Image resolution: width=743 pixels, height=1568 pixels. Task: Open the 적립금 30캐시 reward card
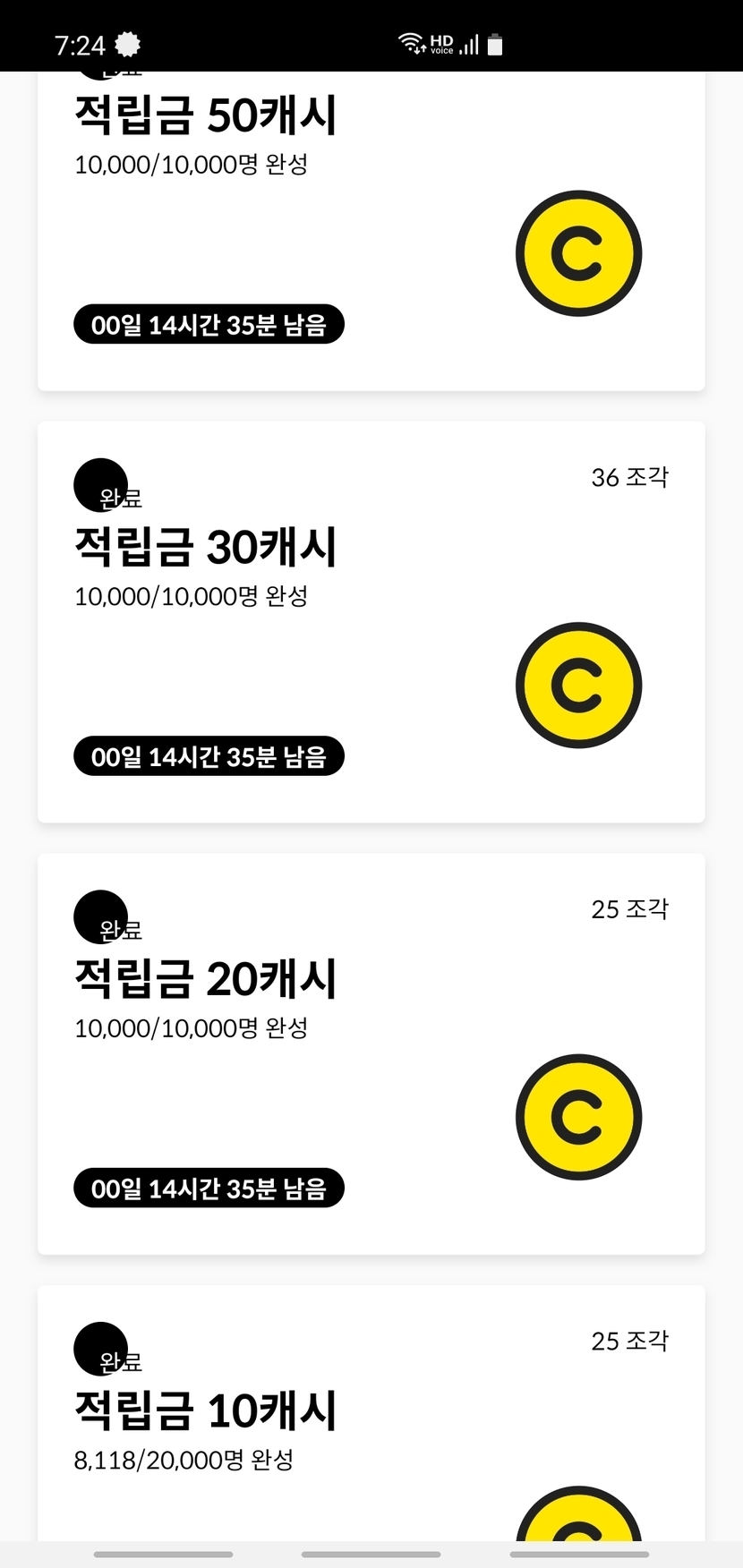point(371,622)
